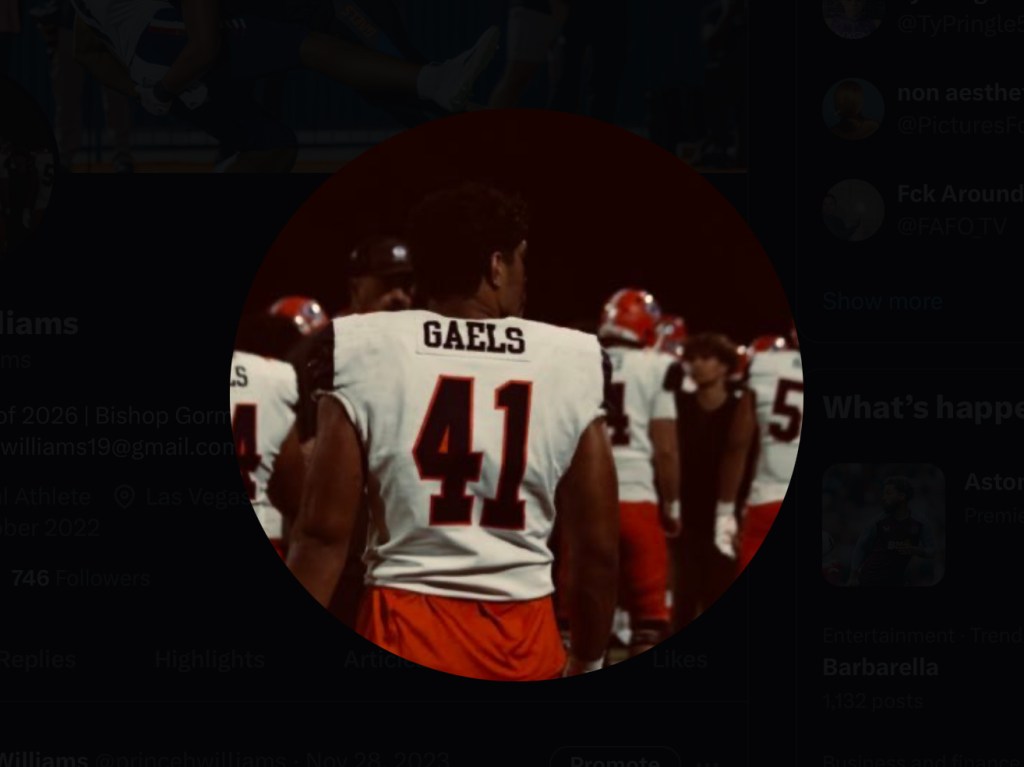Switch to the Highlights tab
1024x767 pixels.
209,660
